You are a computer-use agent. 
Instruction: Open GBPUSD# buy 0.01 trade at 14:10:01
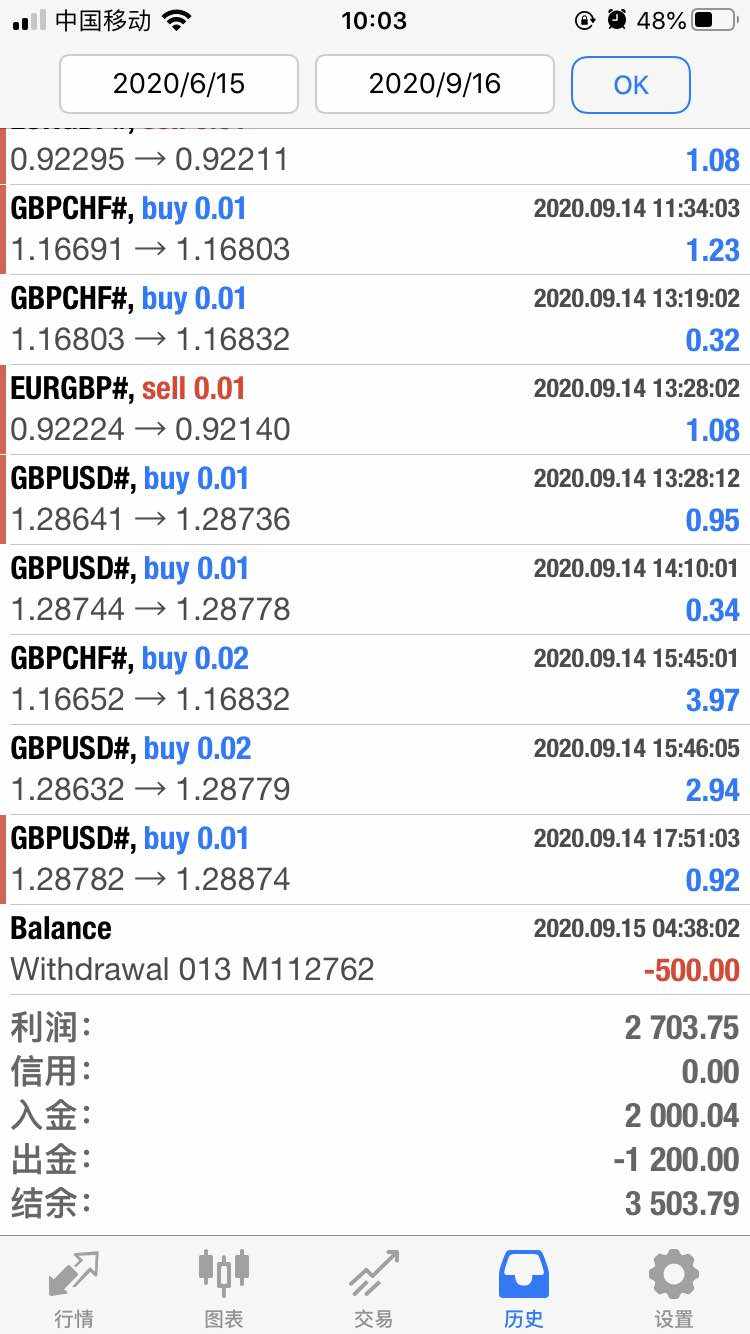[375, 590]
